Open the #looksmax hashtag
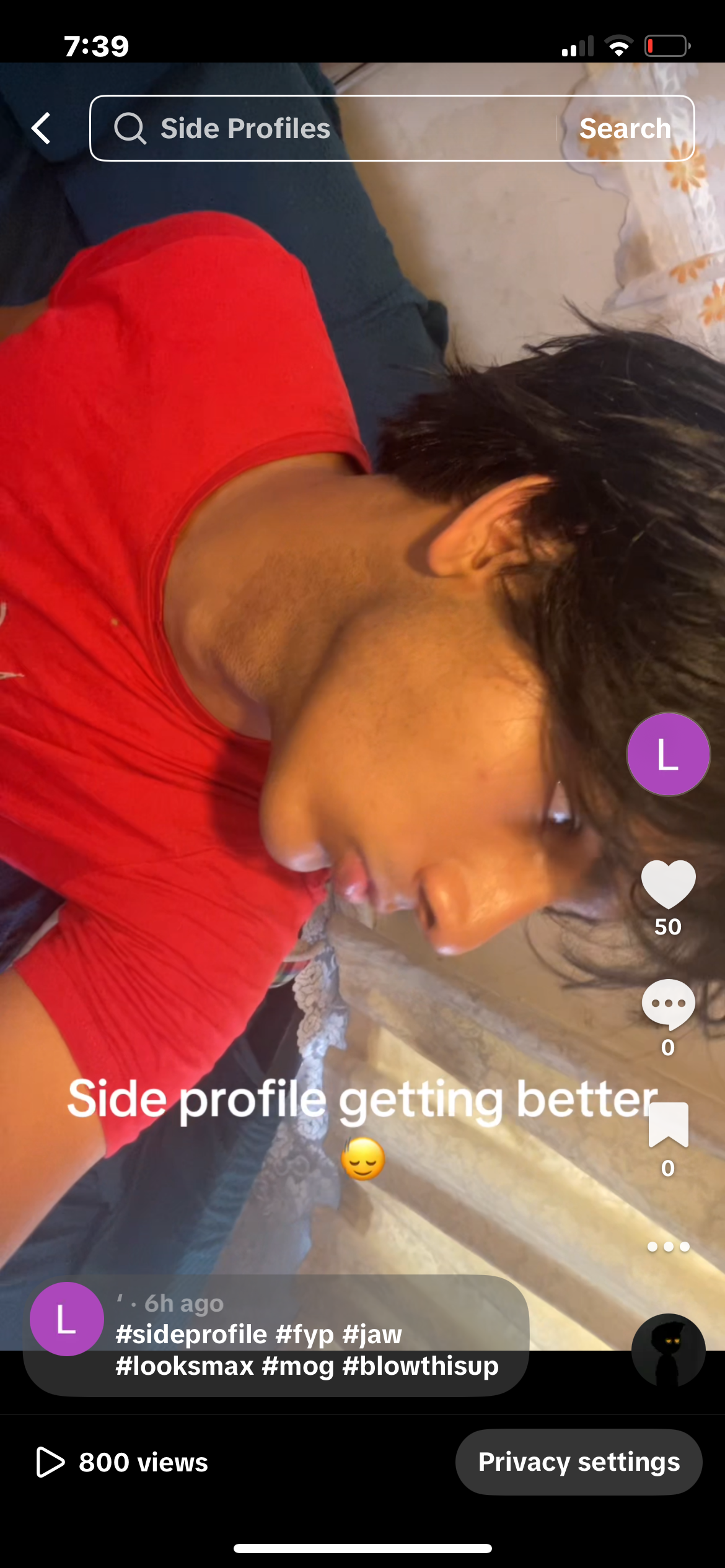Viewport: 725px width, 1568px height. click(x=185, y=1365)
